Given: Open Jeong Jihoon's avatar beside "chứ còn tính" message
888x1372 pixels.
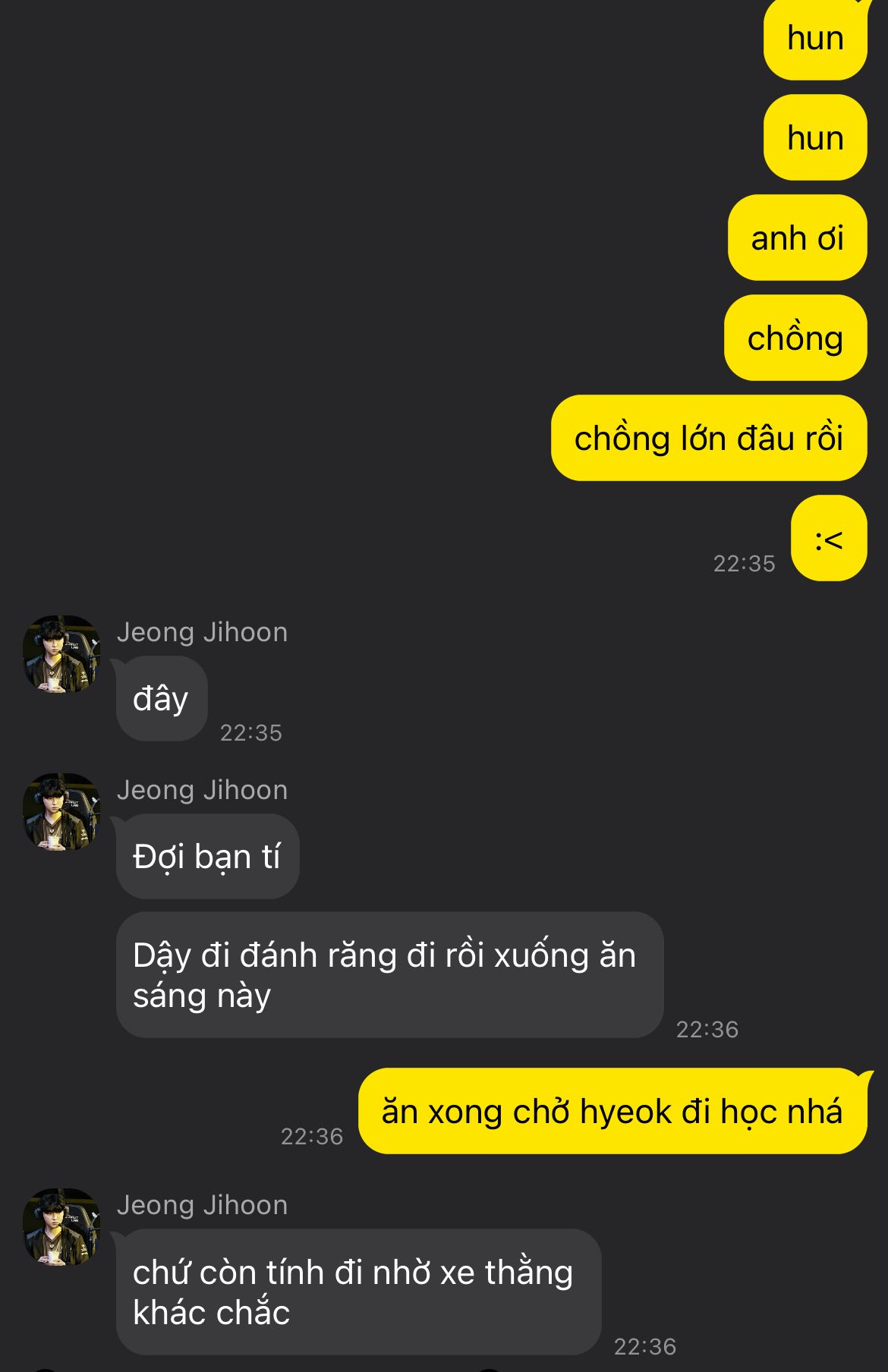Looking at the screenshot, I should coord(61,1226).
